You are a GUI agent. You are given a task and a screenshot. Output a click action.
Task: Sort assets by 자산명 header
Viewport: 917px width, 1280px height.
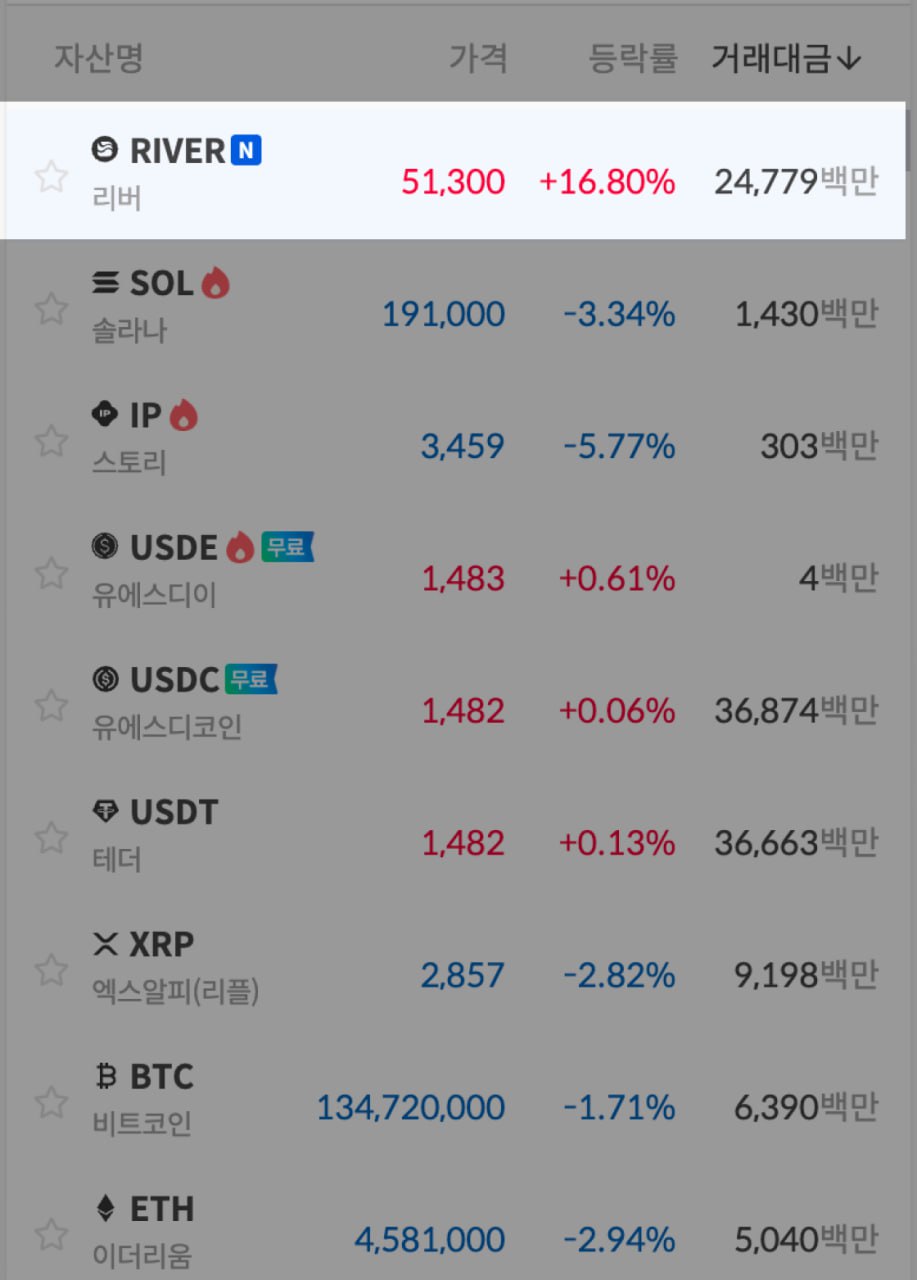[x=99, y=59]
